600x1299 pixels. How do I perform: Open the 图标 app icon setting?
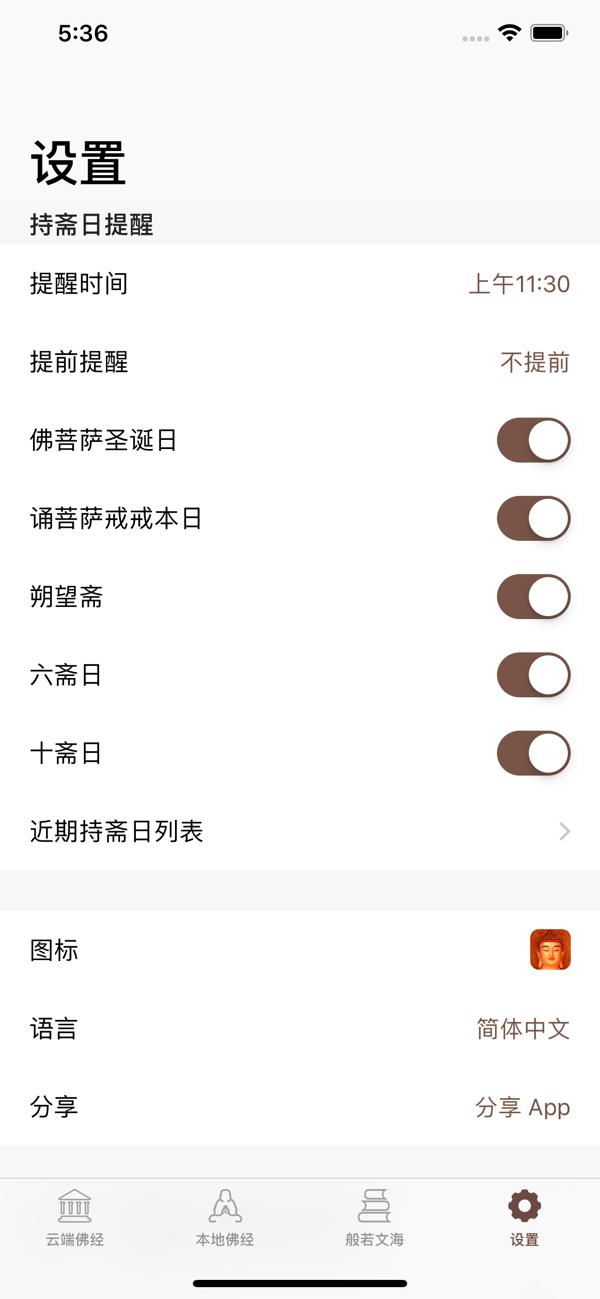click(x=549, y=950)
